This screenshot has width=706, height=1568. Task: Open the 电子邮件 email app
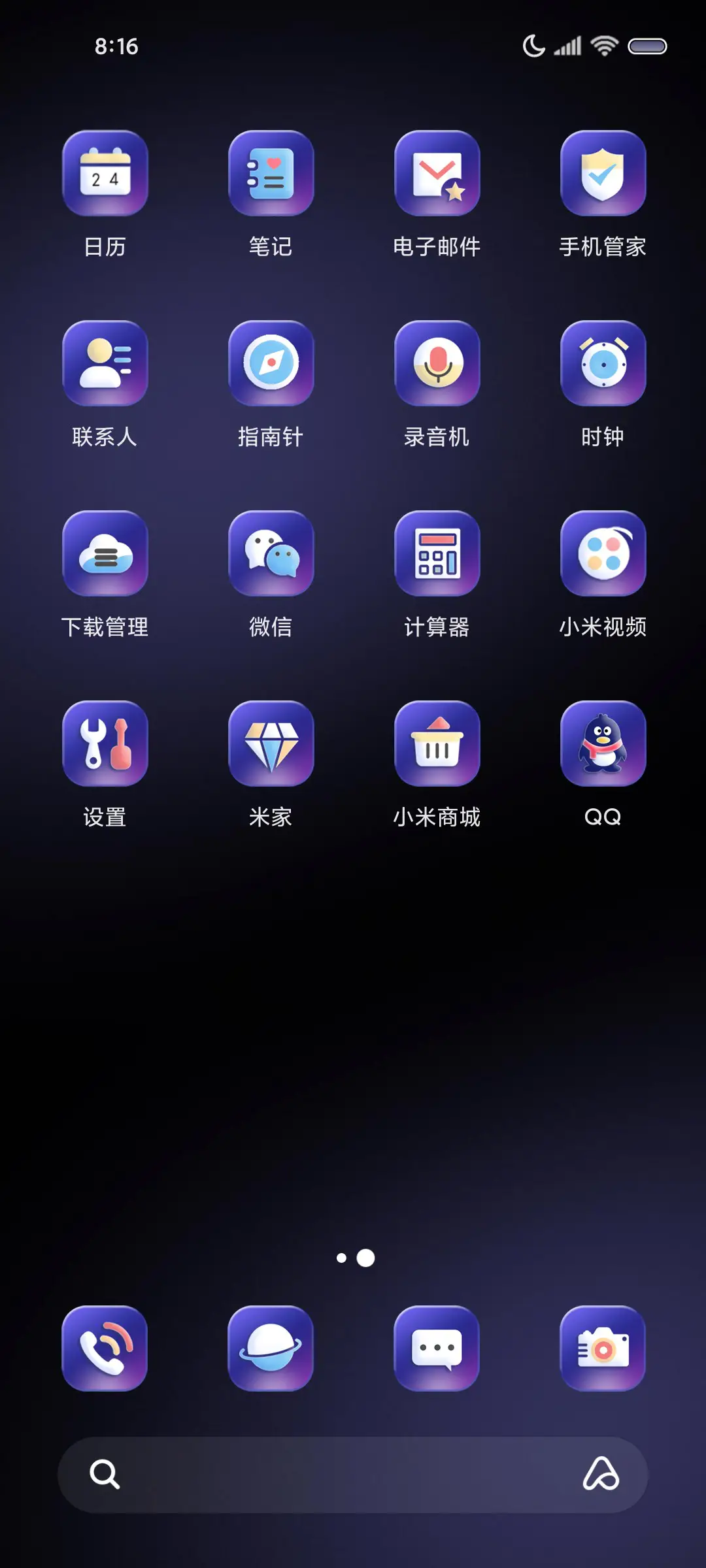pos(437,174)
